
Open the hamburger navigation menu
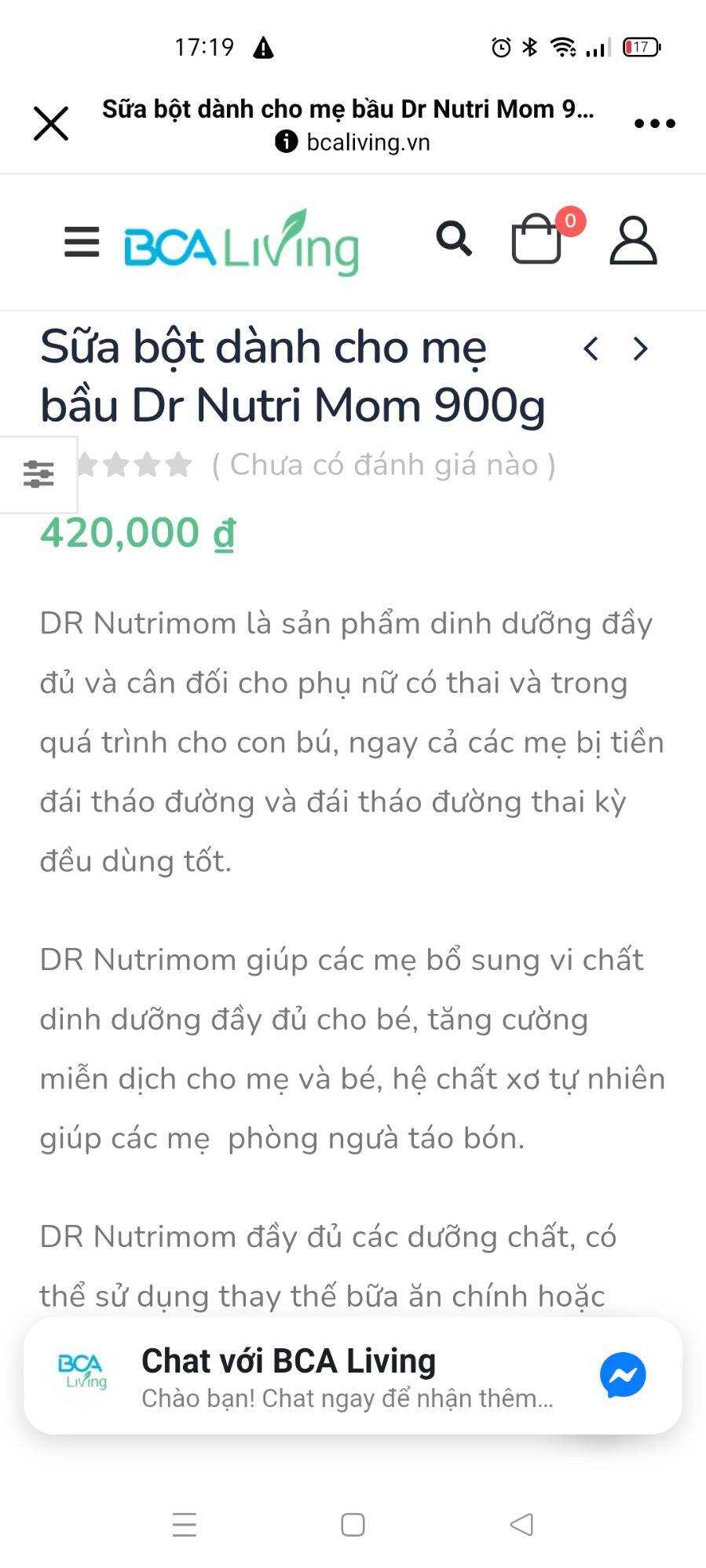click(81, 242)
